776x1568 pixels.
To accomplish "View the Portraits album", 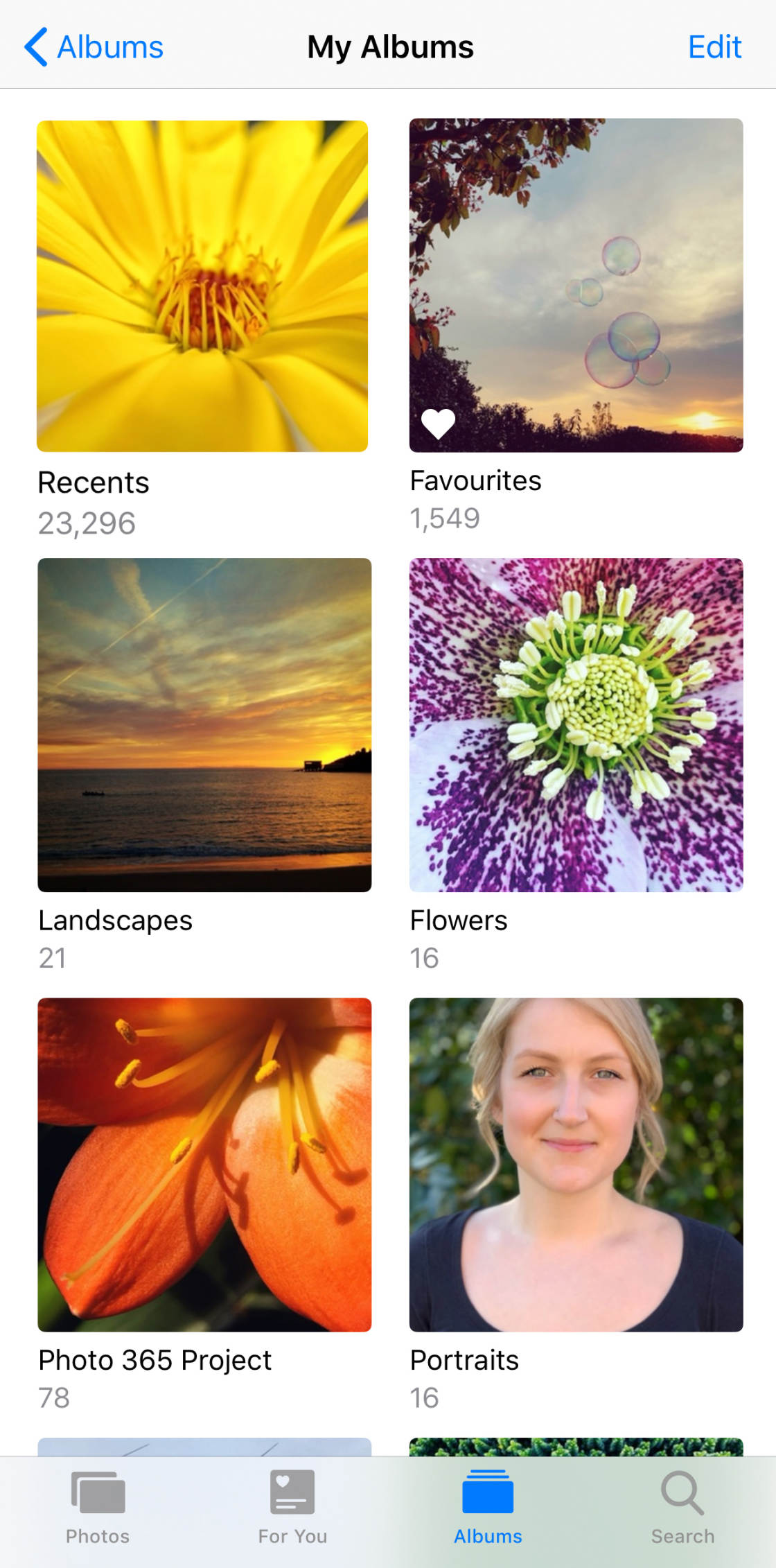I will [576, 1165].
